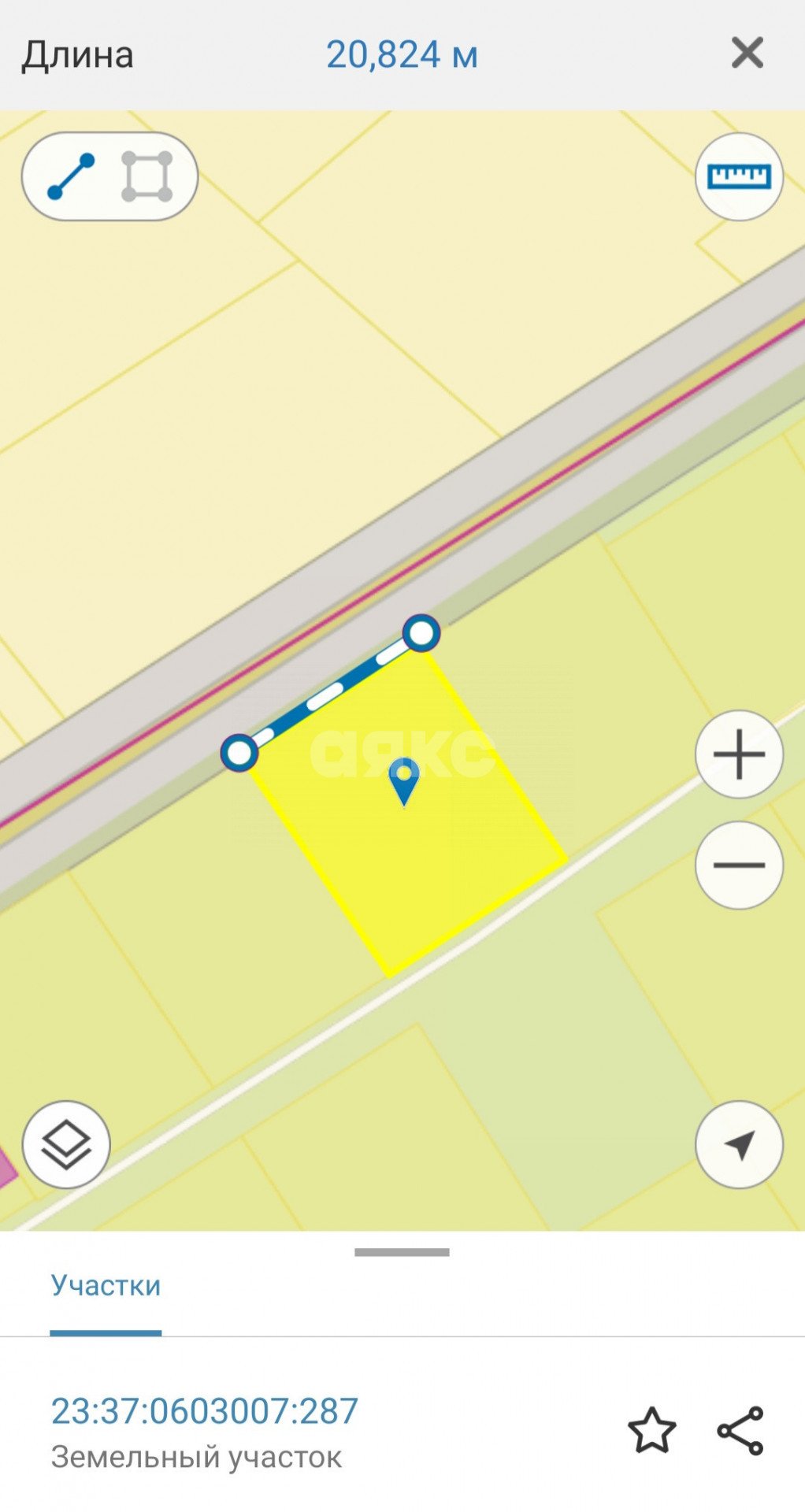Add parcel 23:37:0603007:287 to favorites
This screenshot has width=805, height=1512.
[x=651, y=1430]
